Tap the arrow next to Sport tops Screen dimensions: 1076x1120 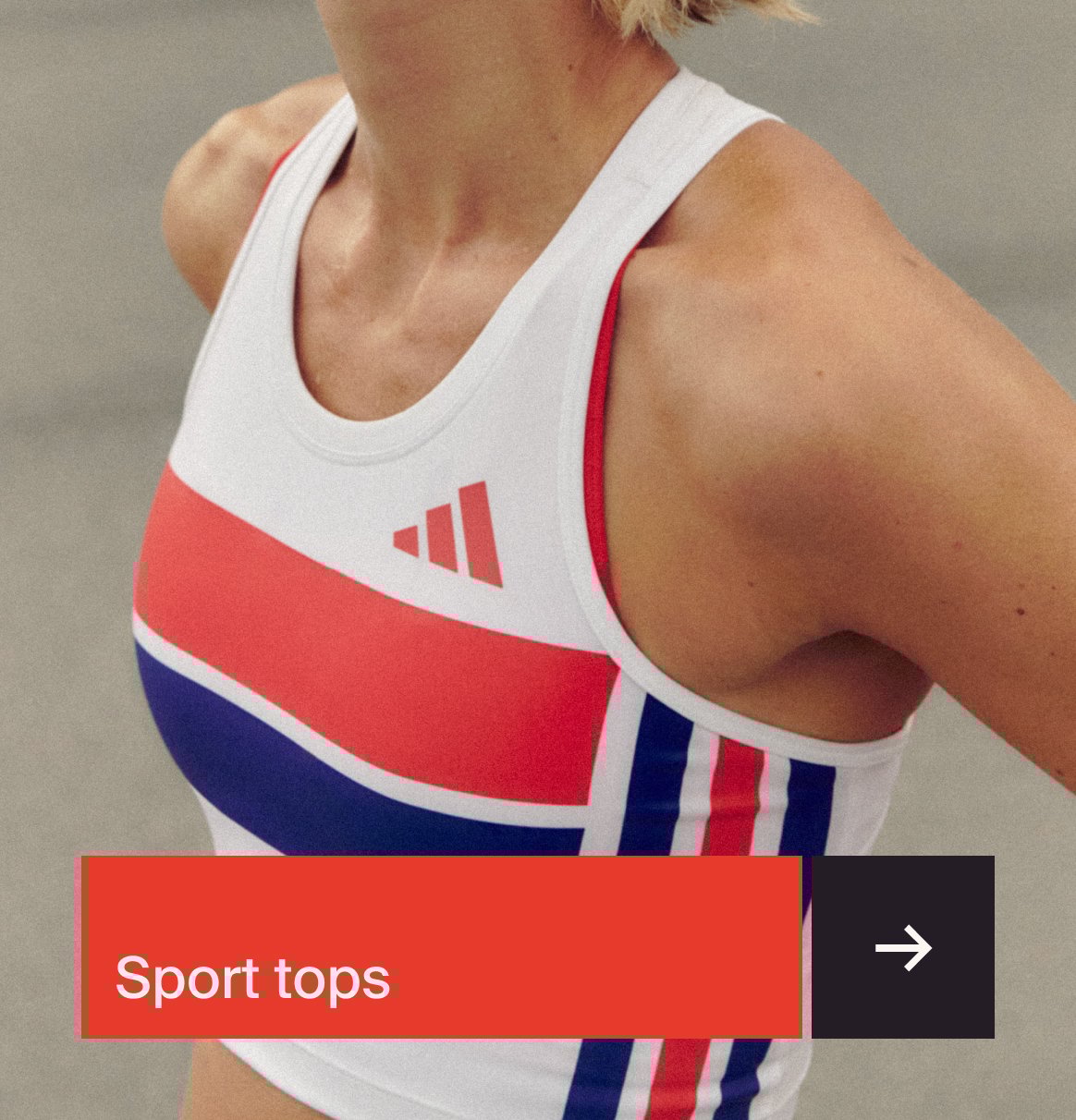click(903, 948)
